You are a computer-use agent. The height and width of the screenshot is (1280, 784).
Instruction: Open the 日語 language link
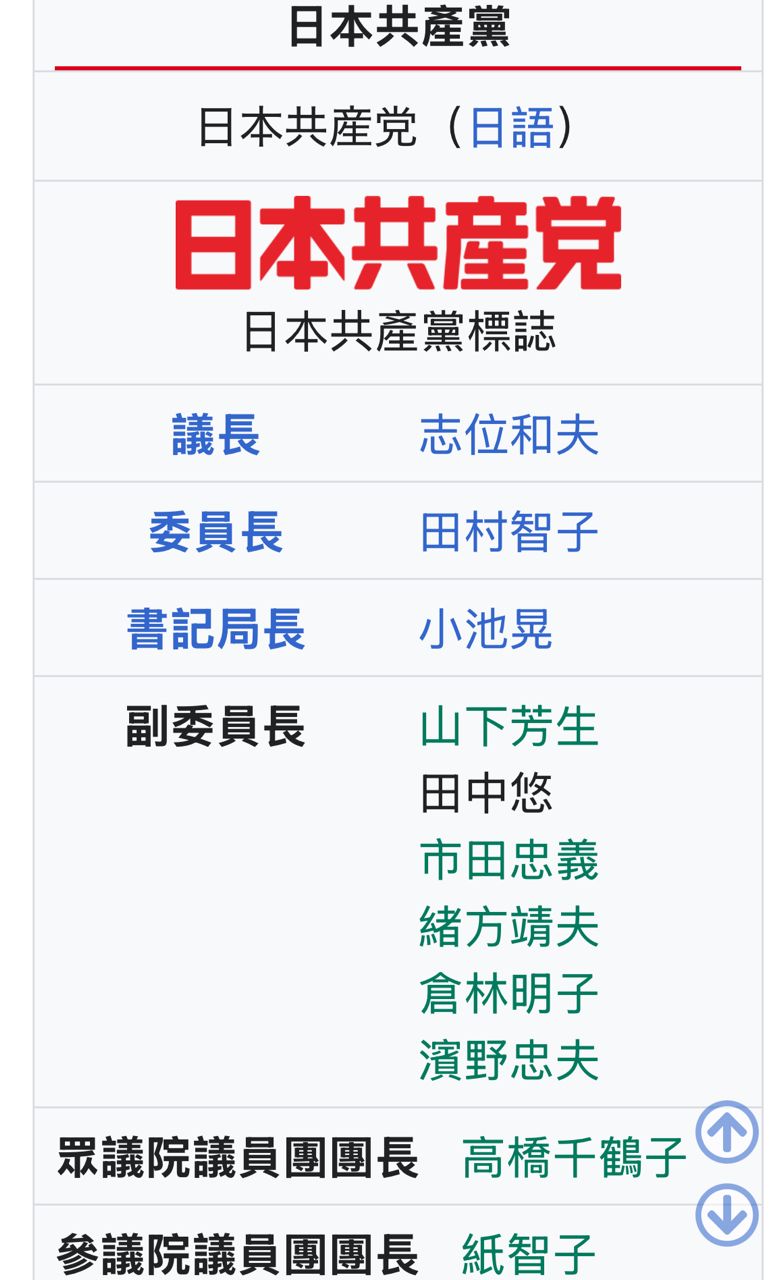[x=511, y=128]
